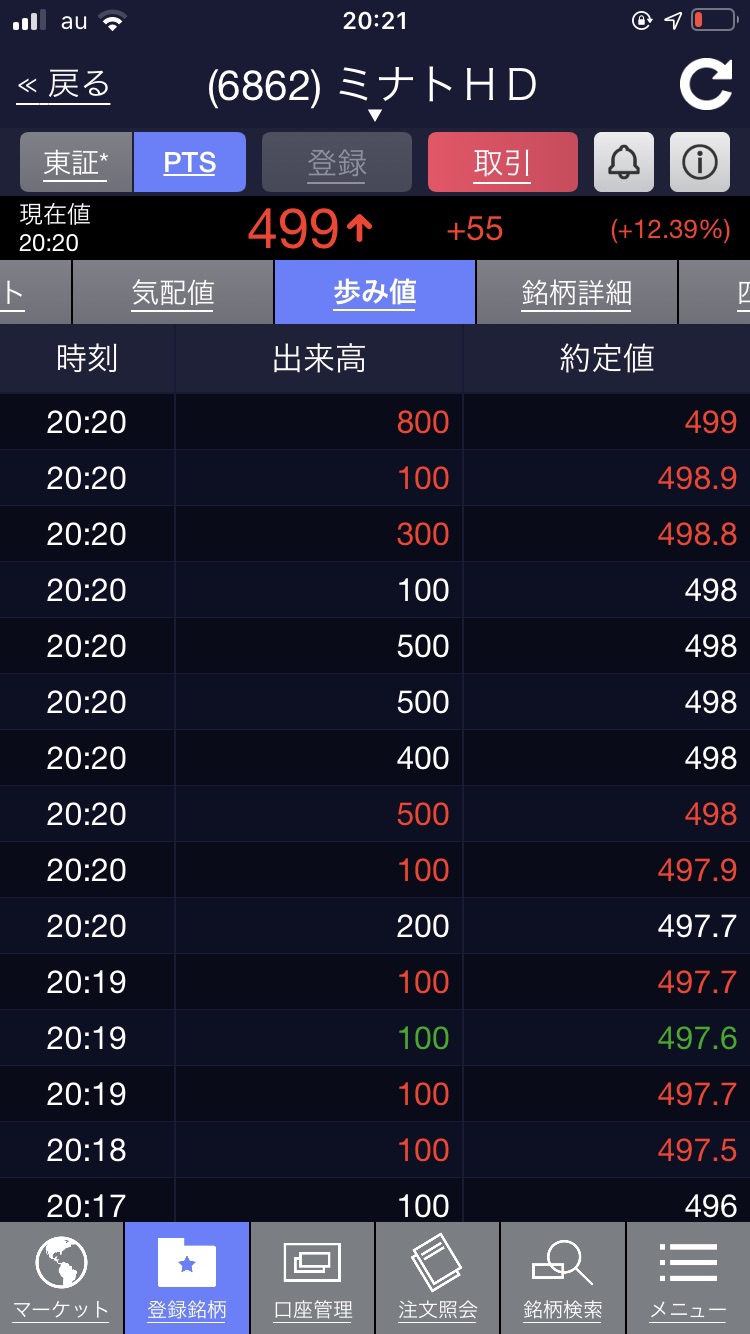Go back using the 戻る link
The image size is (750, 1334).
[x=63, y=86]
